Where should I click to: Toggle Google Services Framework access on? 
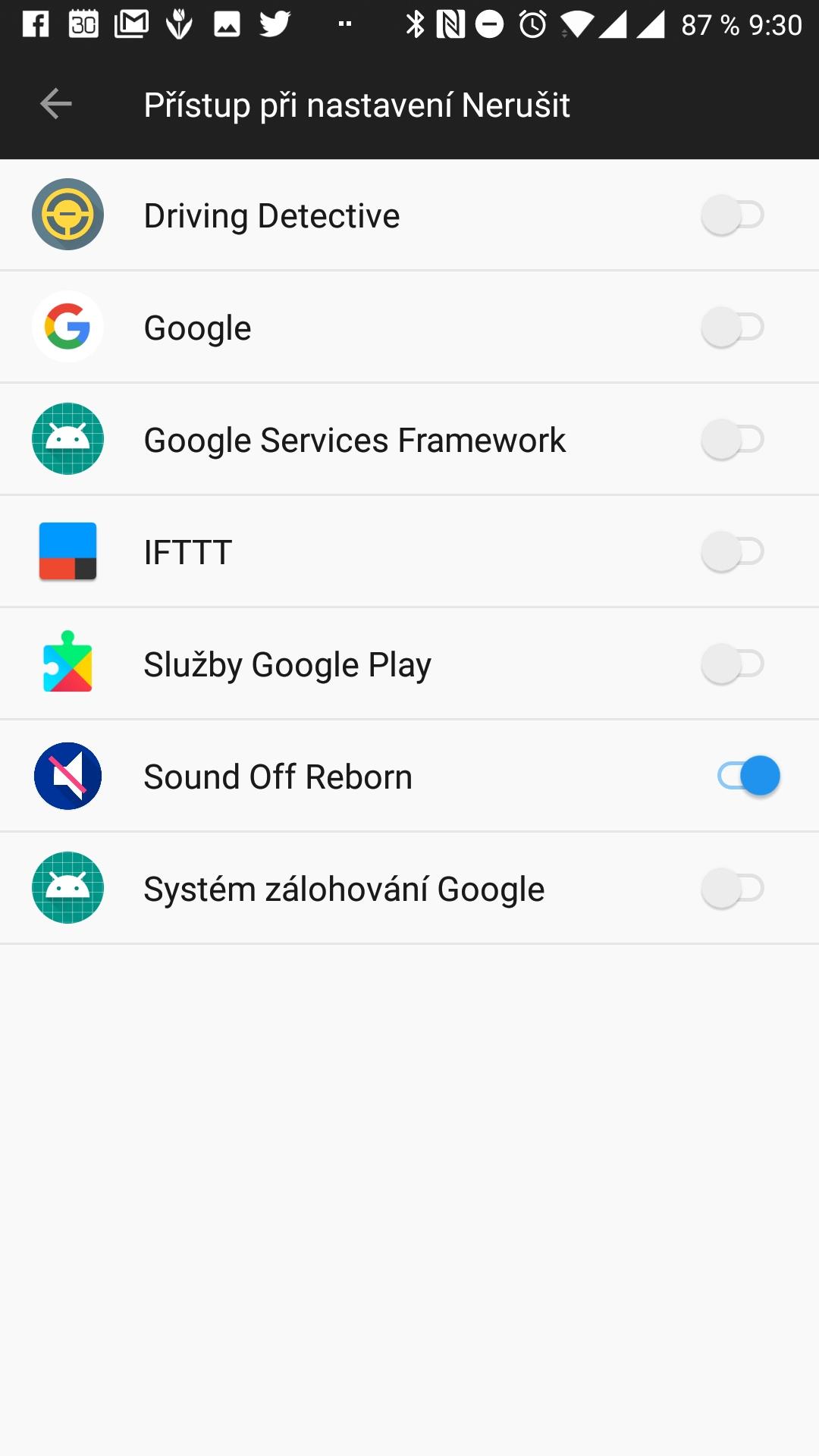tap(733, 440)
